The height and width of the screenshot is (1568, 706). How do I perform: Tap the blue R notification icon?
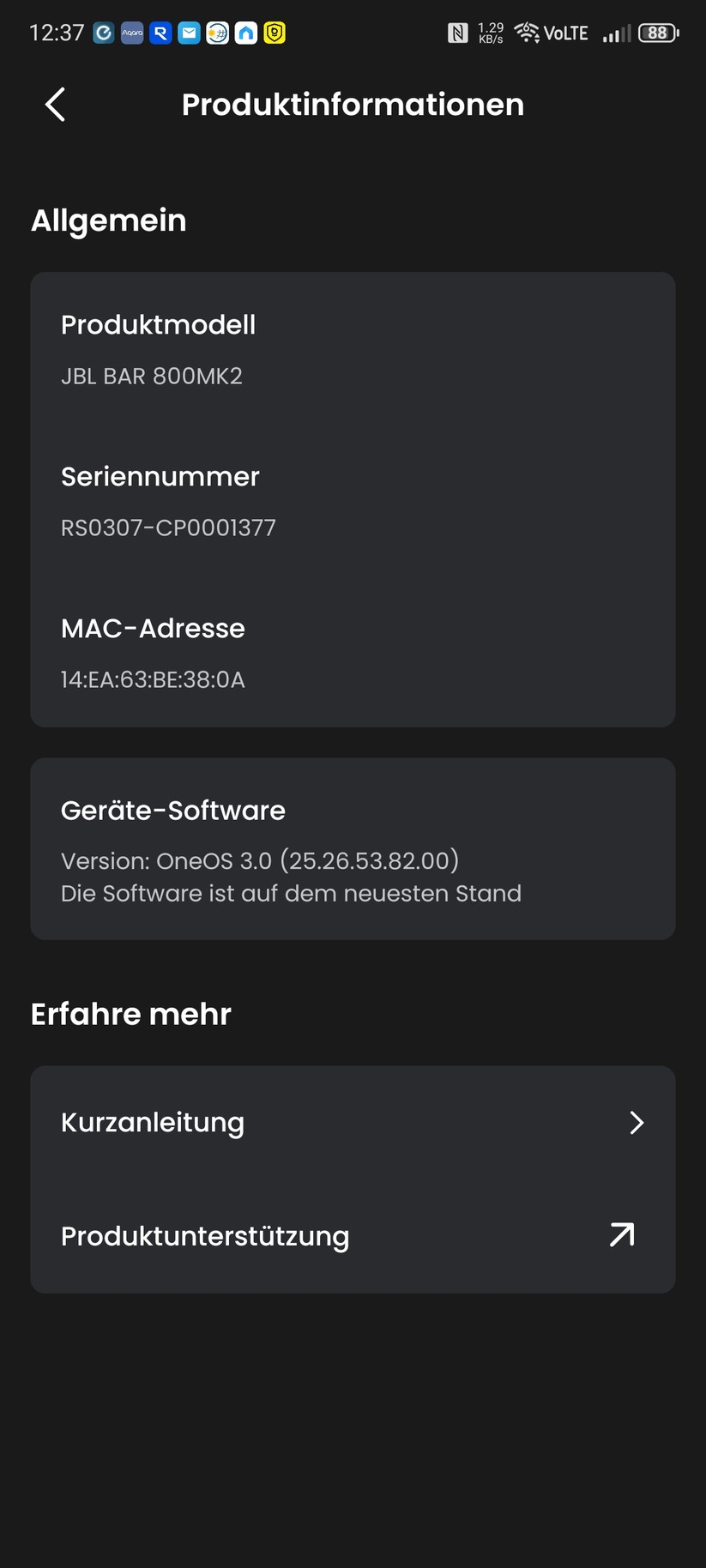tap(160, 33)
